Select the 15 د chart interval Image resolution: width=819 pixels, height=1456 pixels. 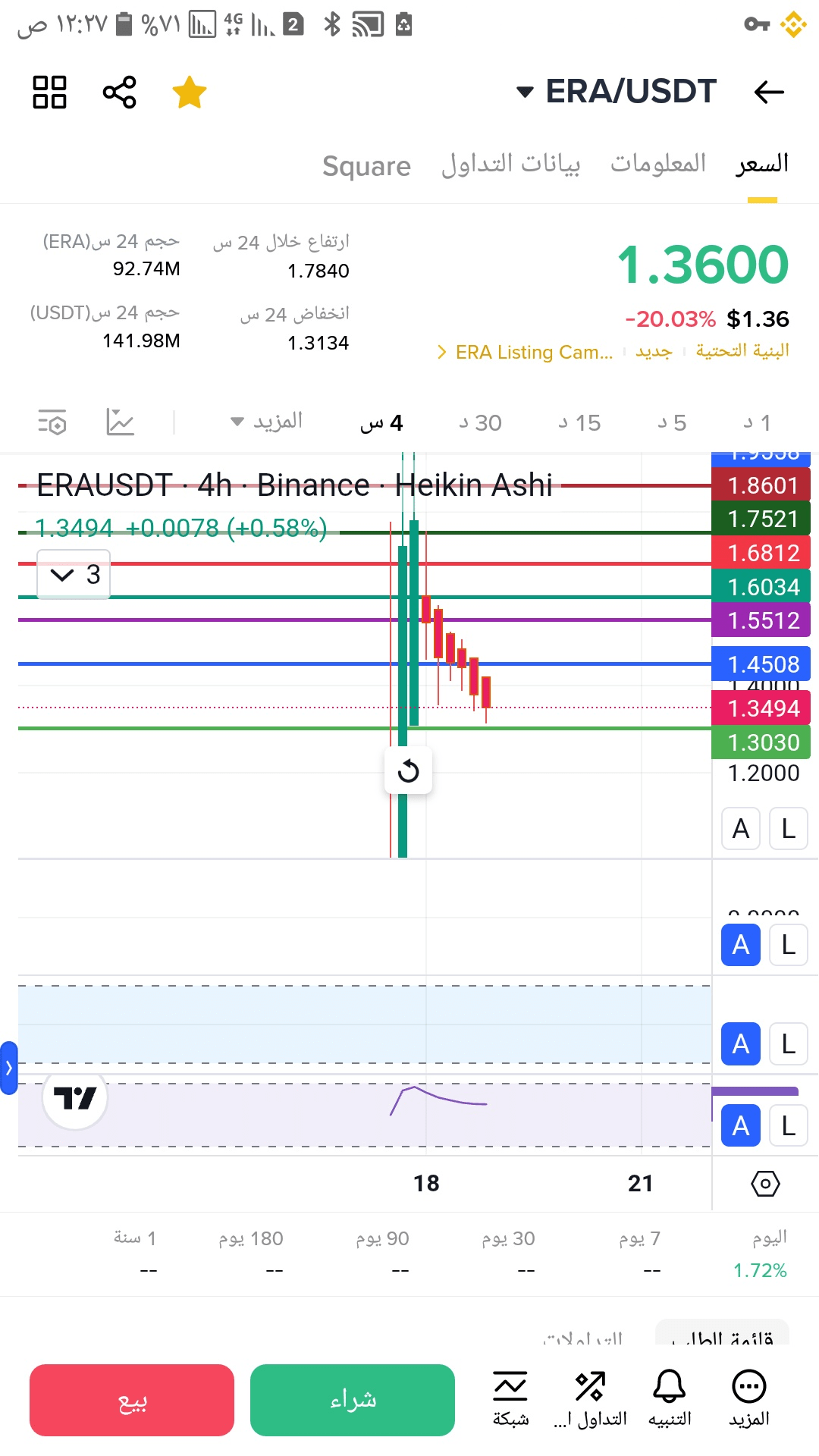click(x=579, y=422)
